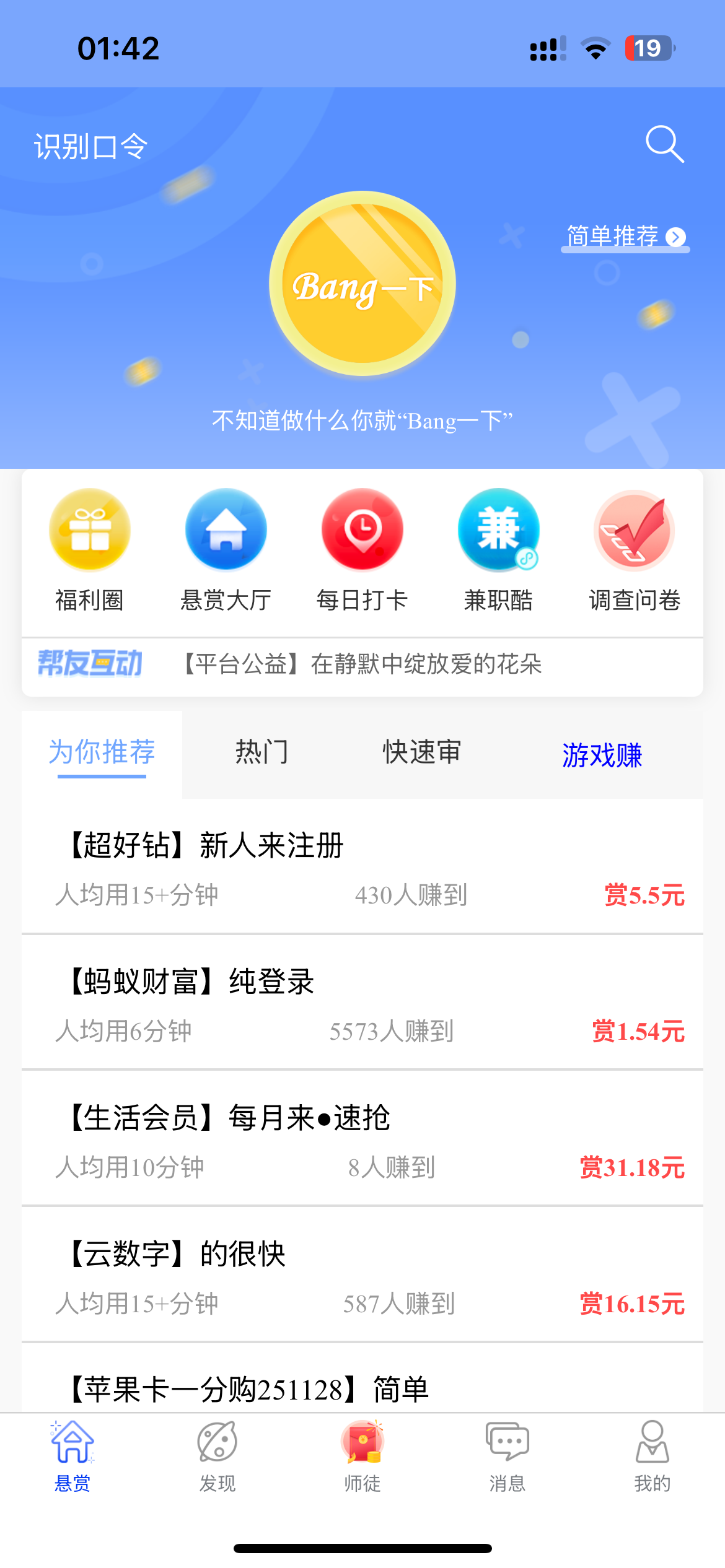Switch to the 游戏赚 tab

coord(602,755)
